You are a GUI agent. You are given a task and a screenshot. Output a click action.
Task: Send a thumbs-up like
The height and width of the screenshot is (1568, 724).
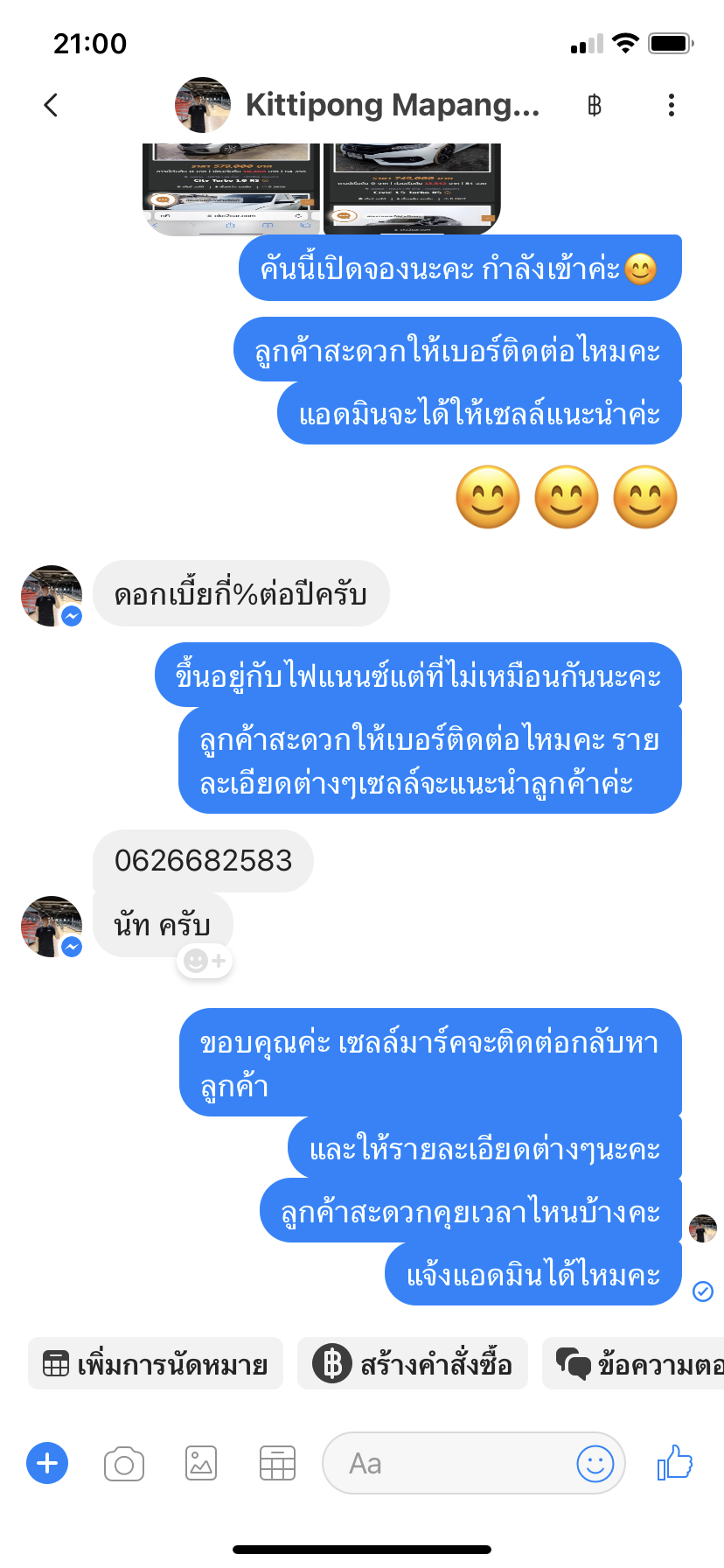675,1463
